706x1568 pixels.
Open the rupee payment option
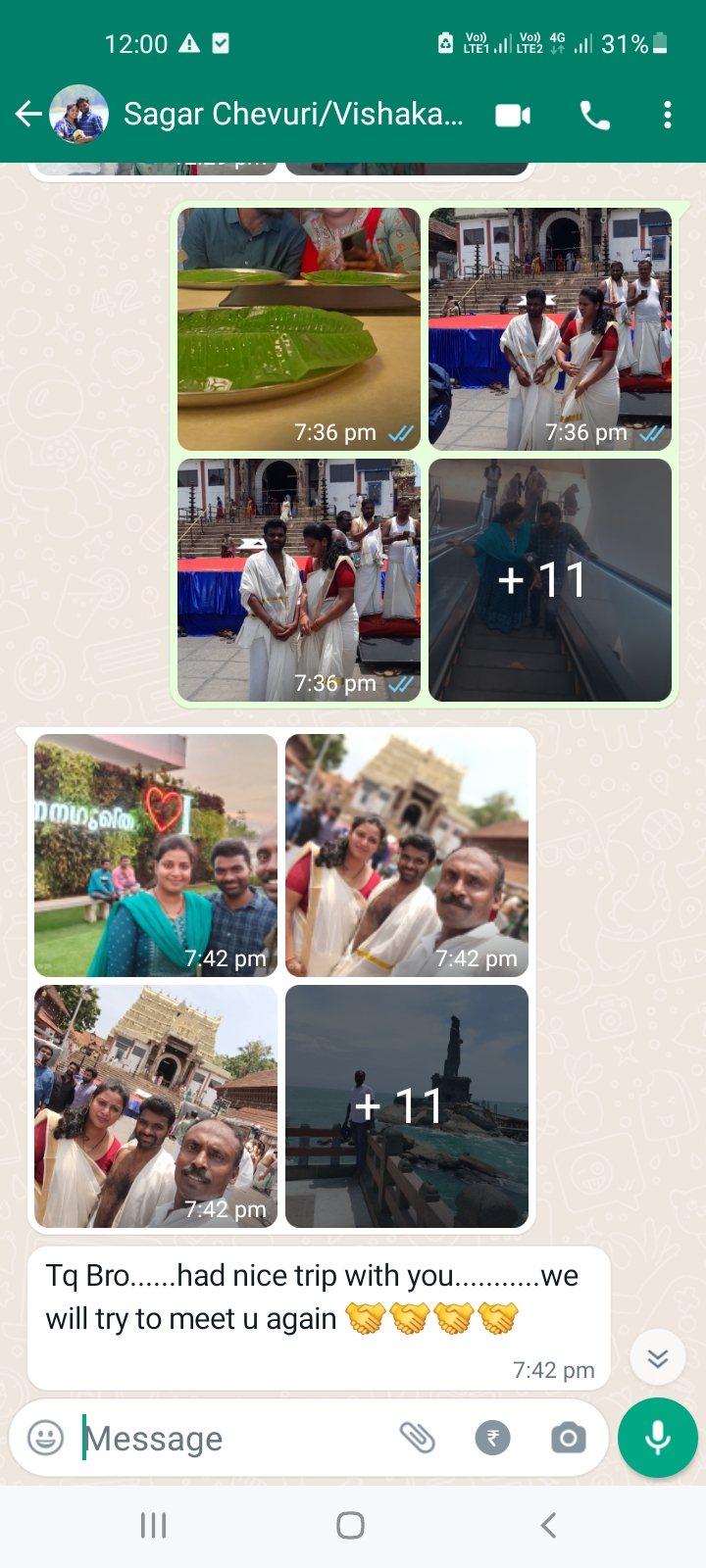(x=492, y=1438)
